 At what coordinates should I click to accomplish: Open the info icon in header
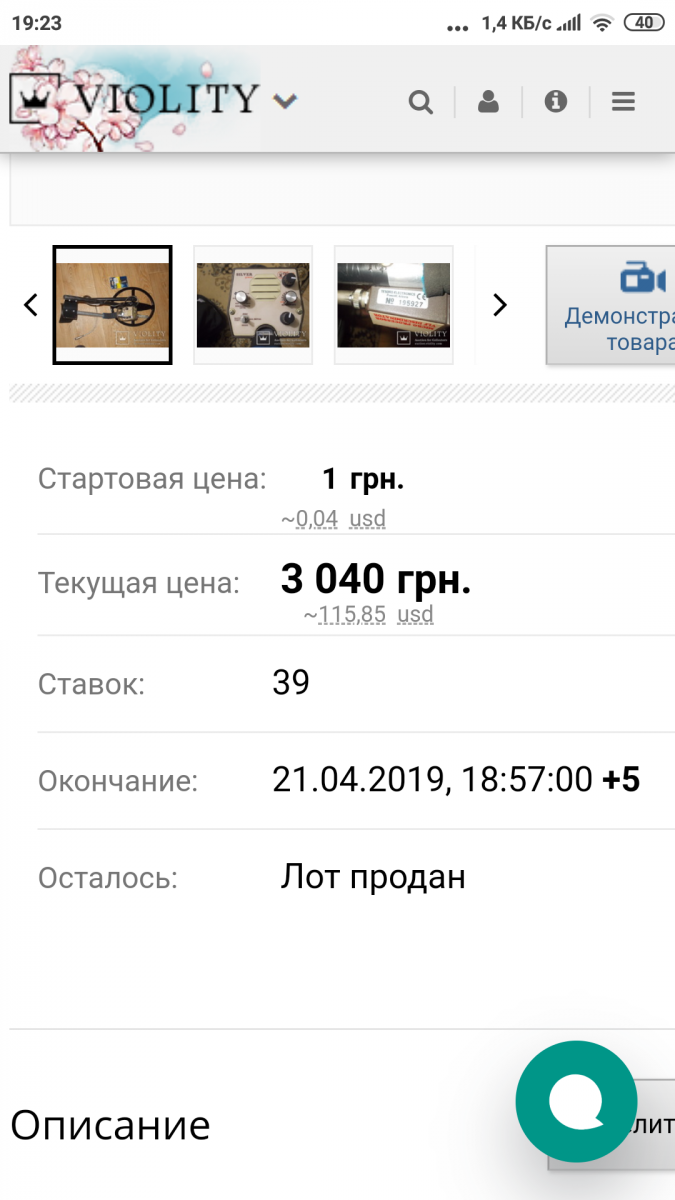point(556,102)
